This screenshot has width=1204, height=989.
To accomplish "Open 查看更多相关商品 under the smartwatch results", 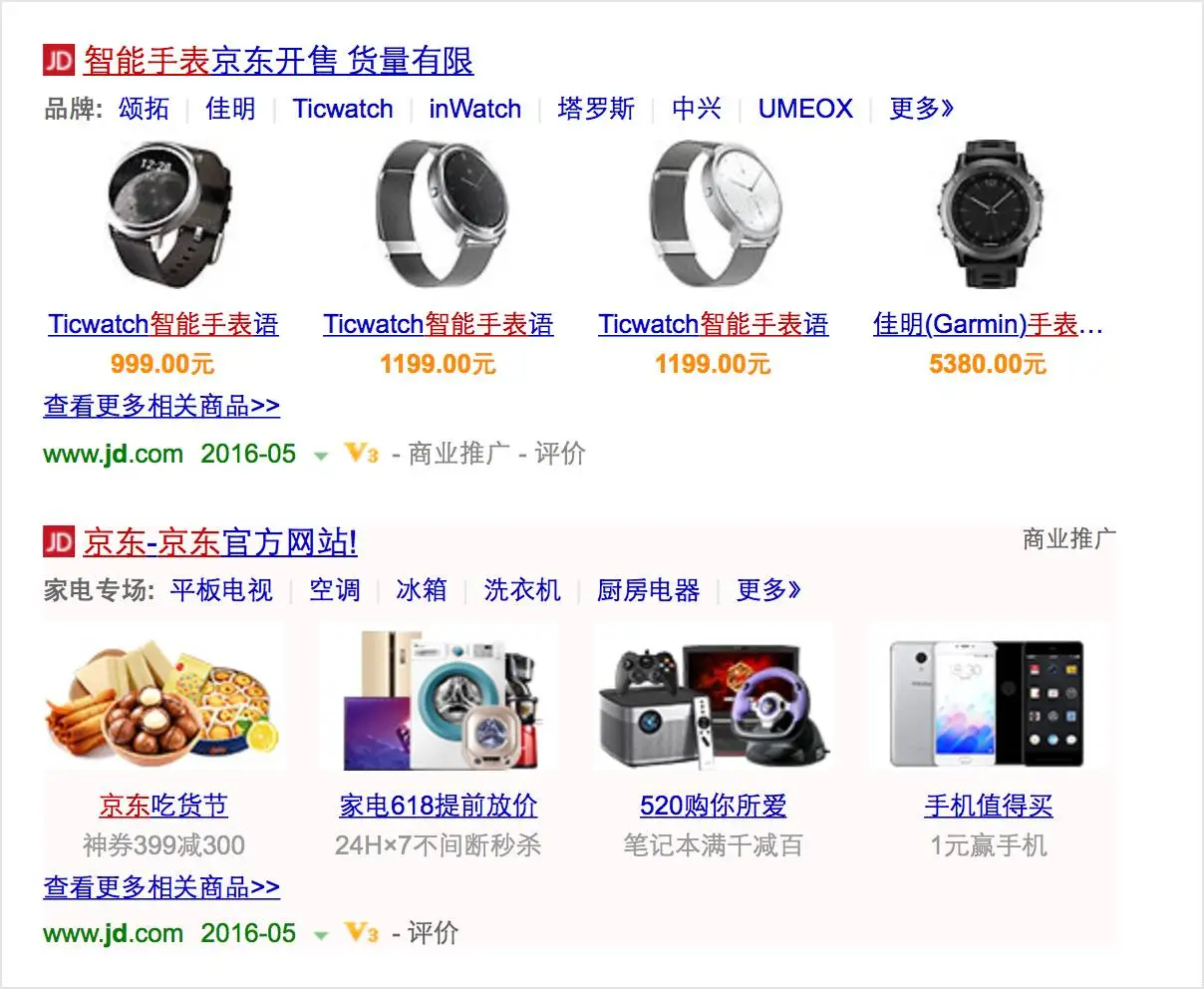I will [x=161, y=406].
